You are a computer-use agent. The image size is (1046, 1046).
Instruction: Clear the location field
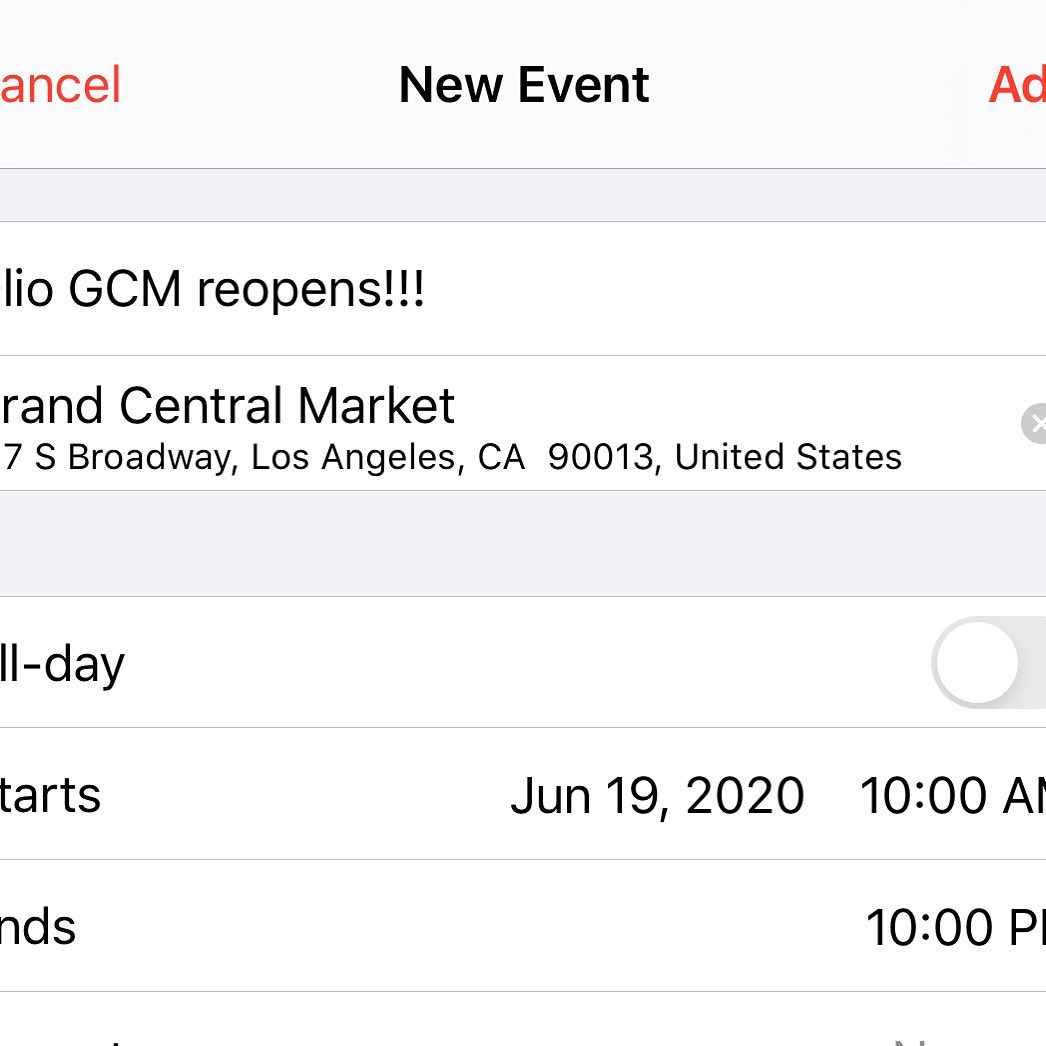point(1035,424)
